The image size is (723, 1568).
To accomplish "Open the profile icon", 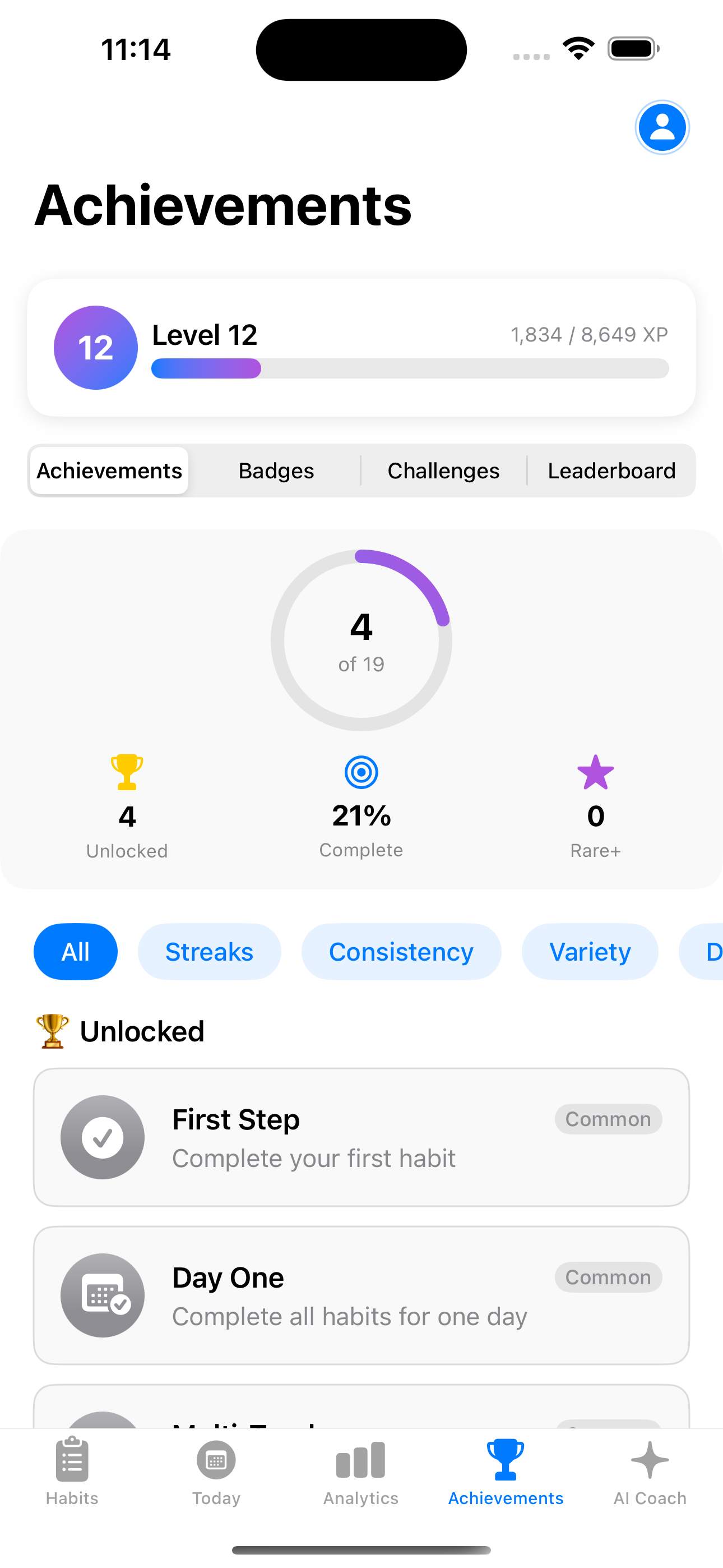I will coord(661,127).
